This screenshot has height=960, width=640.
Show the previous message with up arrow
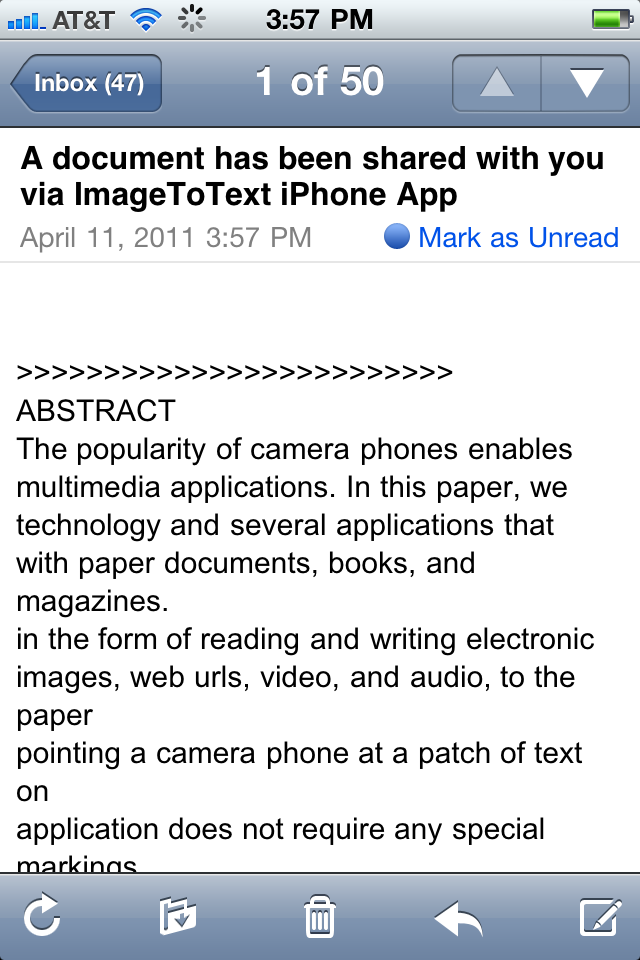tap(497, 83)
